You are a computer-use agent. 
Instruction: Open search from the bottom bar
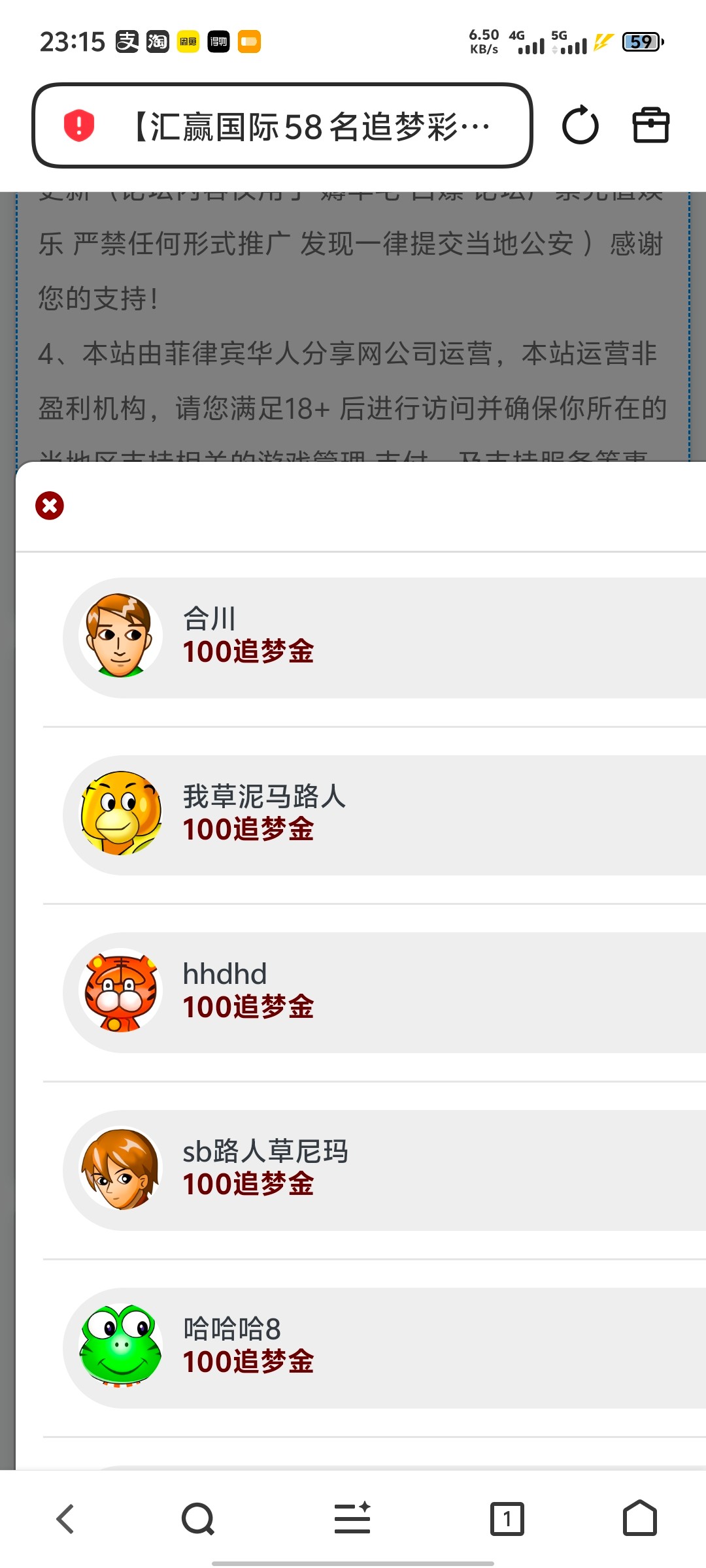(x=198, y=1518)
